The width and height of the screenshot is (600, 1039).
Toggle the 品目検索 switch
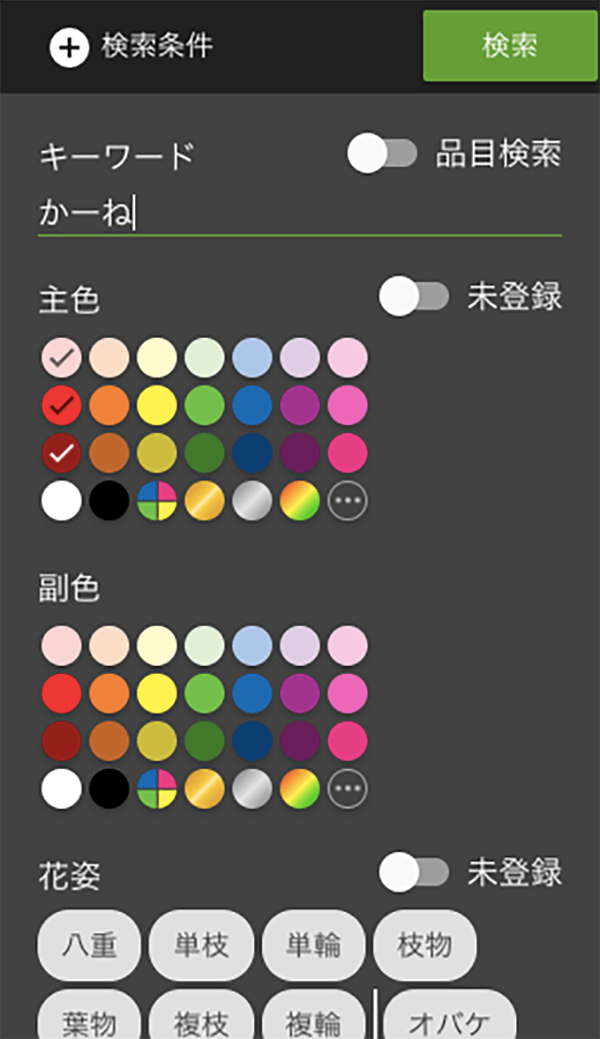383,153
